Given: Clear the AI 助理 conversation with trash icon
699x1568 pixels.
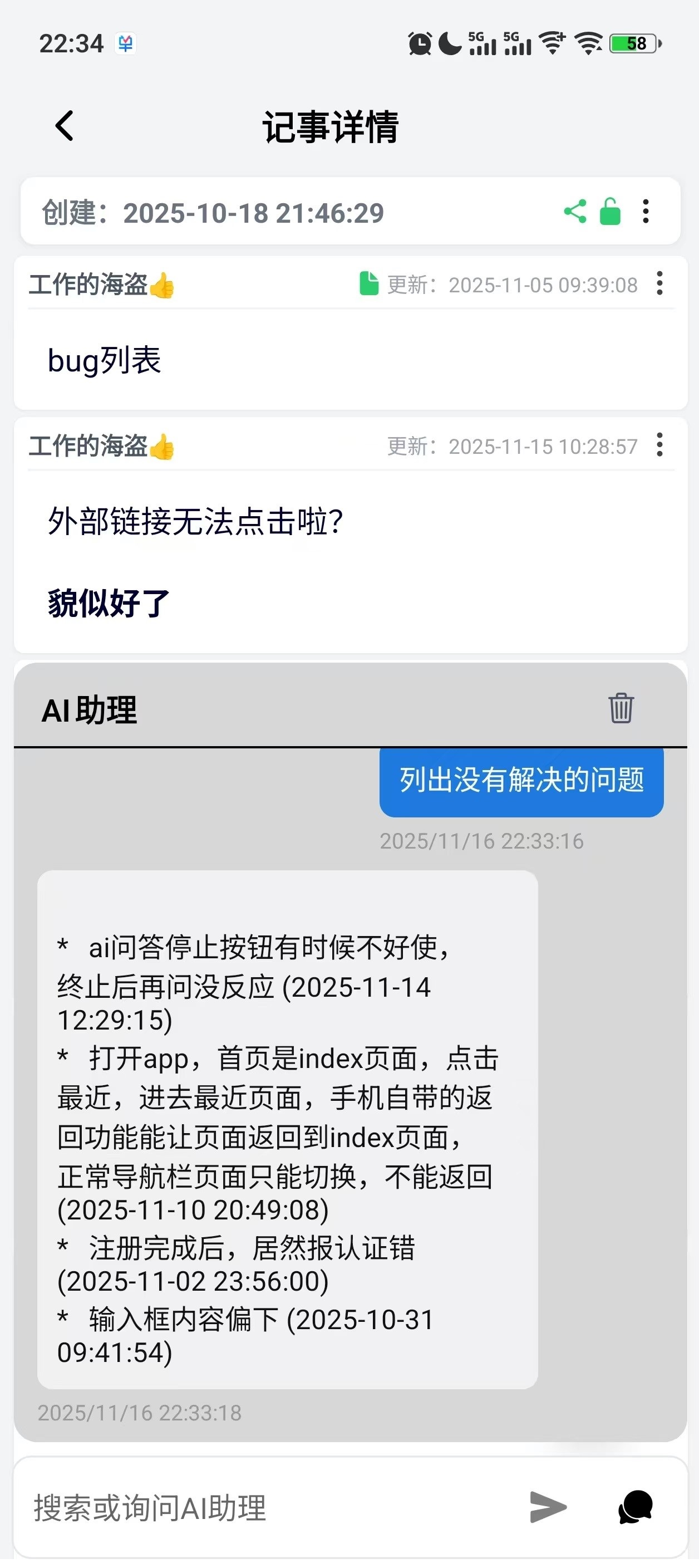Looking at the screenshot, I should point(621,708).
